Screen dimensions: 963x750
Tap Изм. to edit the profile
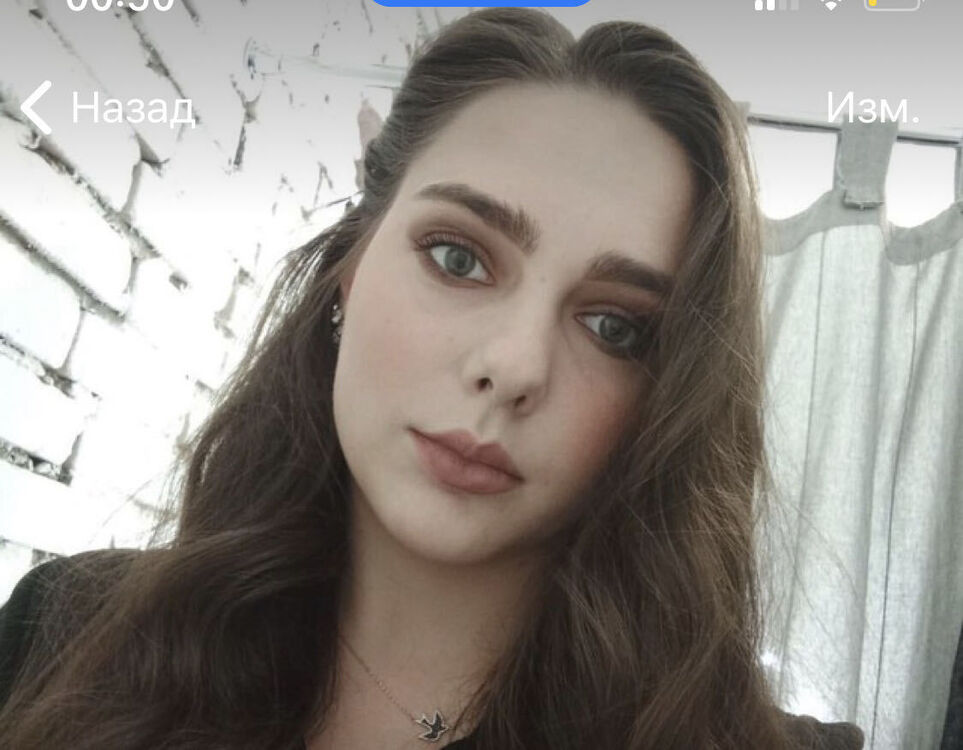pos(872,108)
